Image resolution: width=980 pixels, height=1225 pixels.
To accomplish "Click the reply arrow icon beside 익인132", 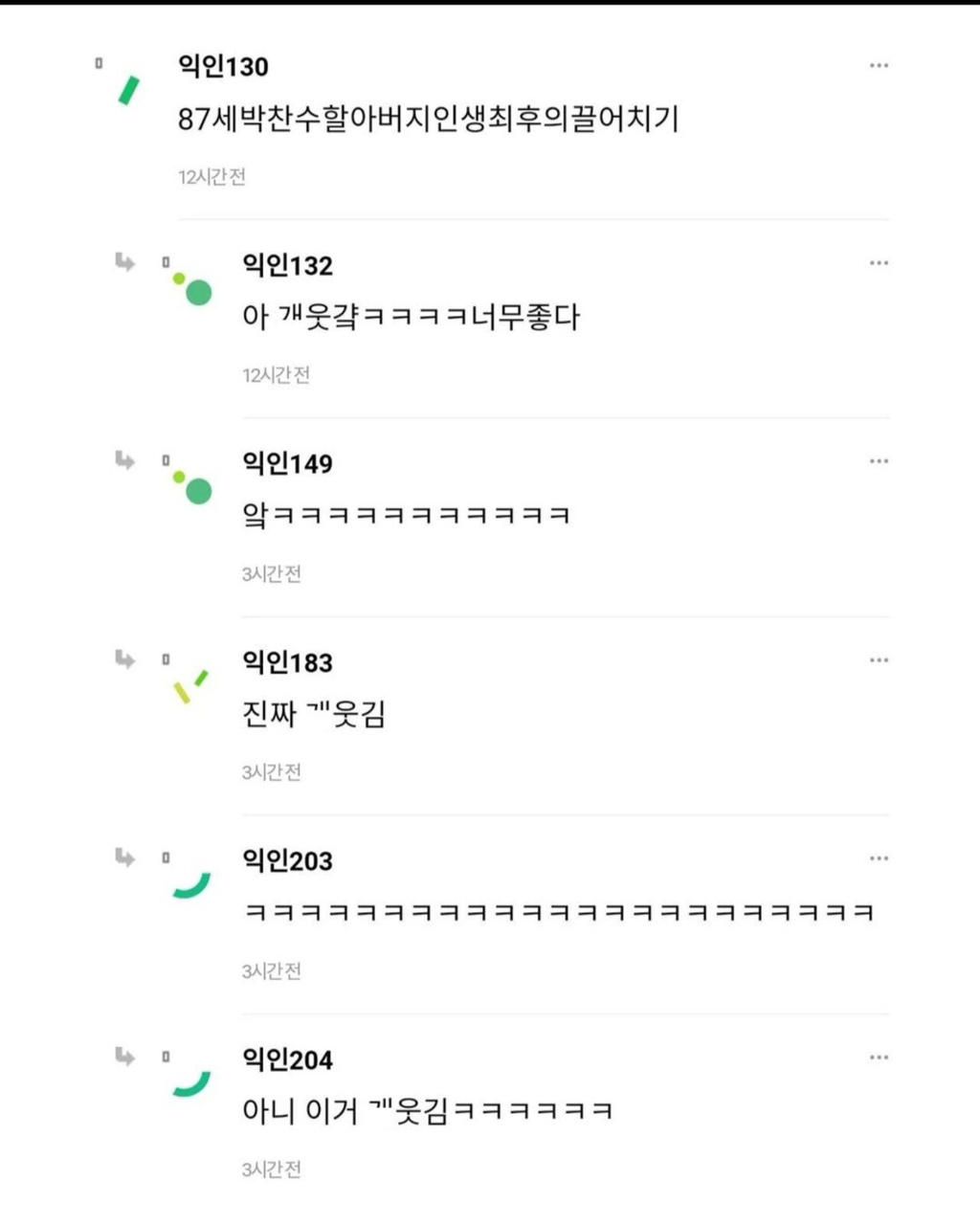I will (125, 262).
